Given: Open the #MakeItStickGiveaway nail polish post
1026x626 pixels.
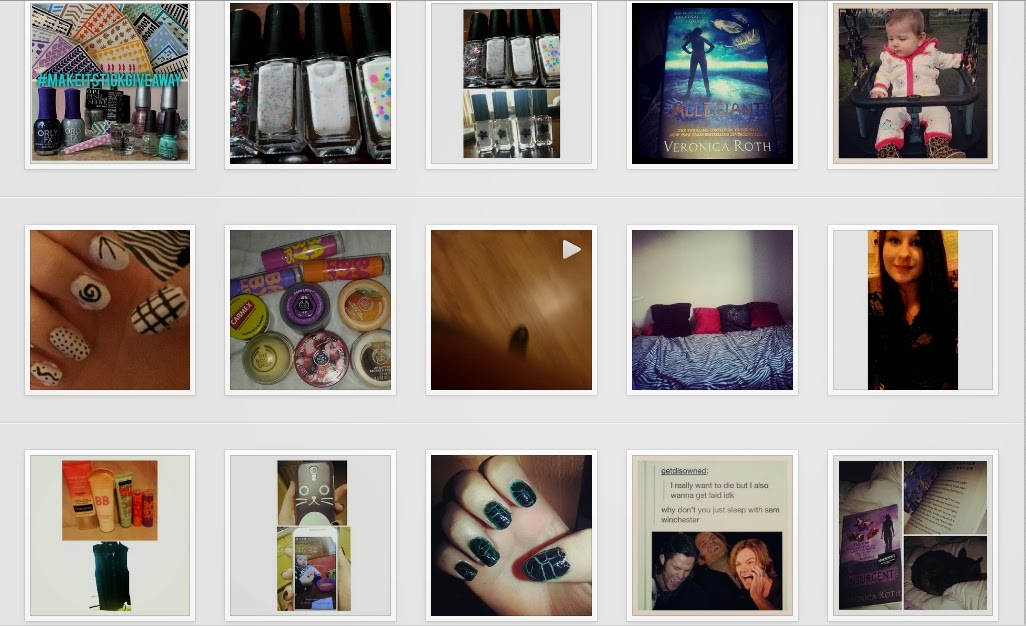Looking at the screenshot, I should pos(110,83).
